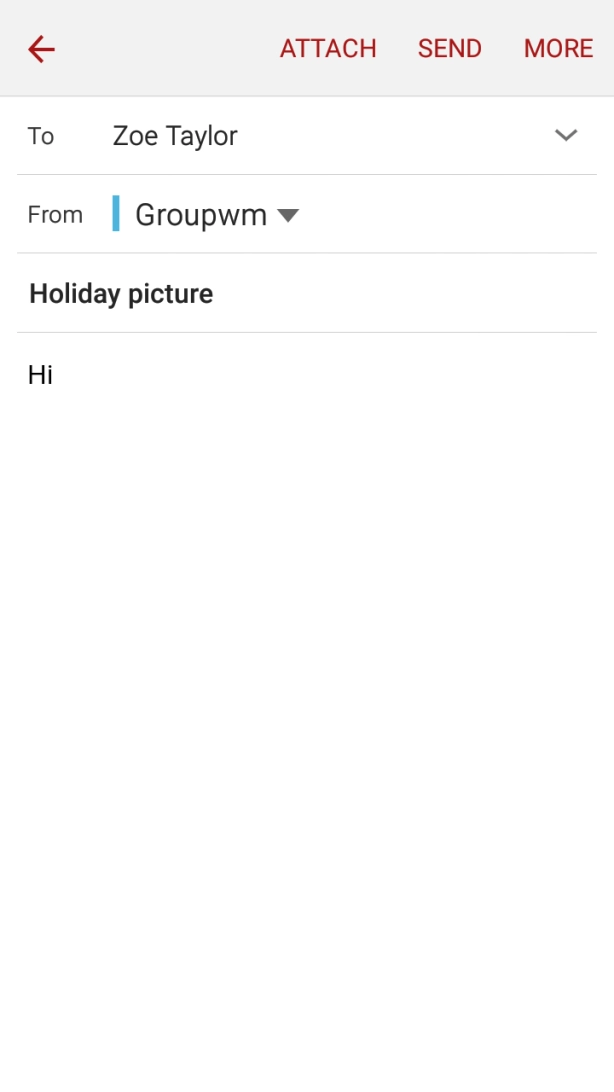Image resolution: width=614 pixels, height=1092 pixels.
Task: Go back using the arrow icon
Action: [41, 49]
